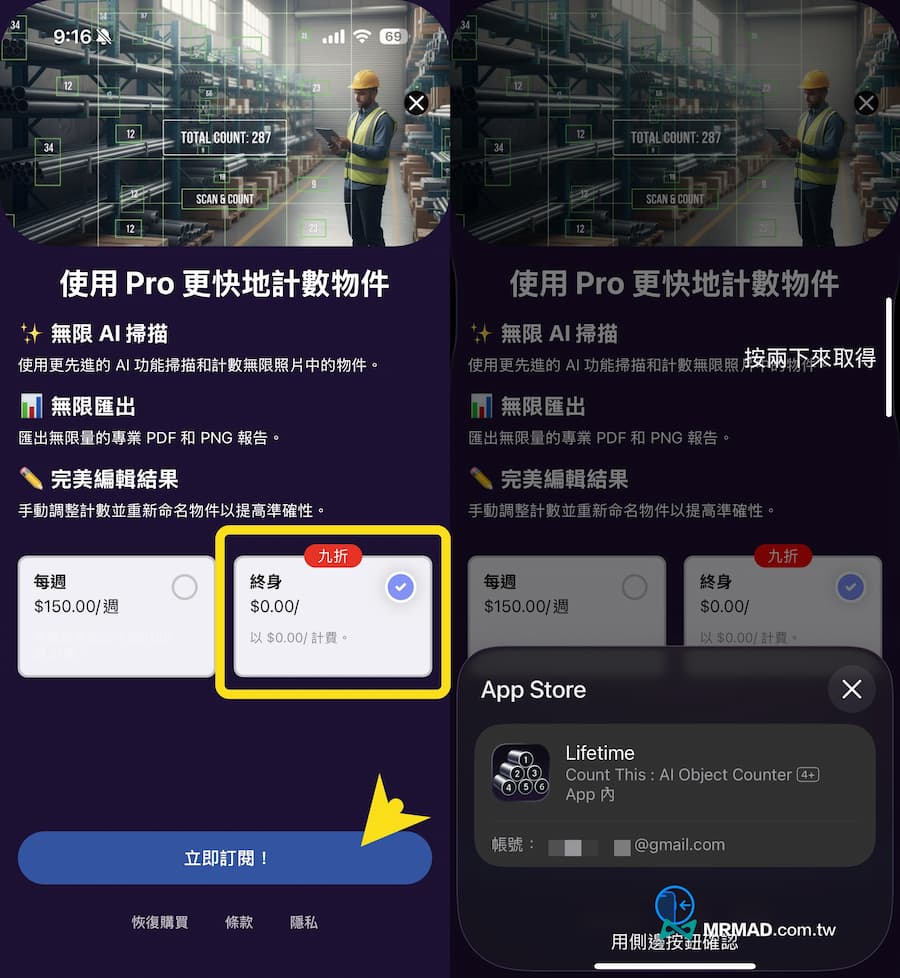Tap the 立即訂閱 subscribe button
The width and height of the screenshot is (900, 978).
[x=225, y=857]
